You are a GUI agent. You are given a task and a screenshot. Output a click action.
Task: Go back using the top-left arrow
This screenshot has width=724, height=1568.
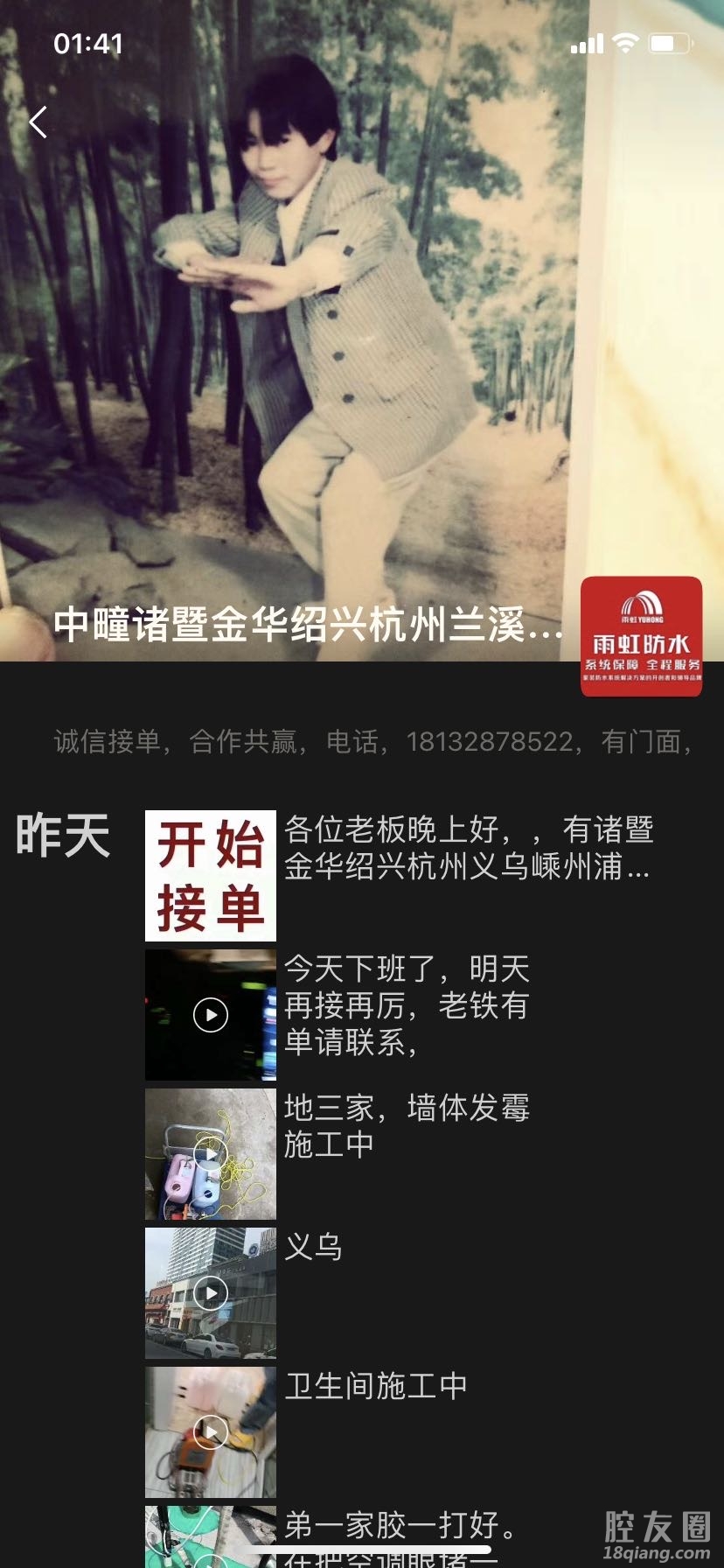[x=38, y=122]
